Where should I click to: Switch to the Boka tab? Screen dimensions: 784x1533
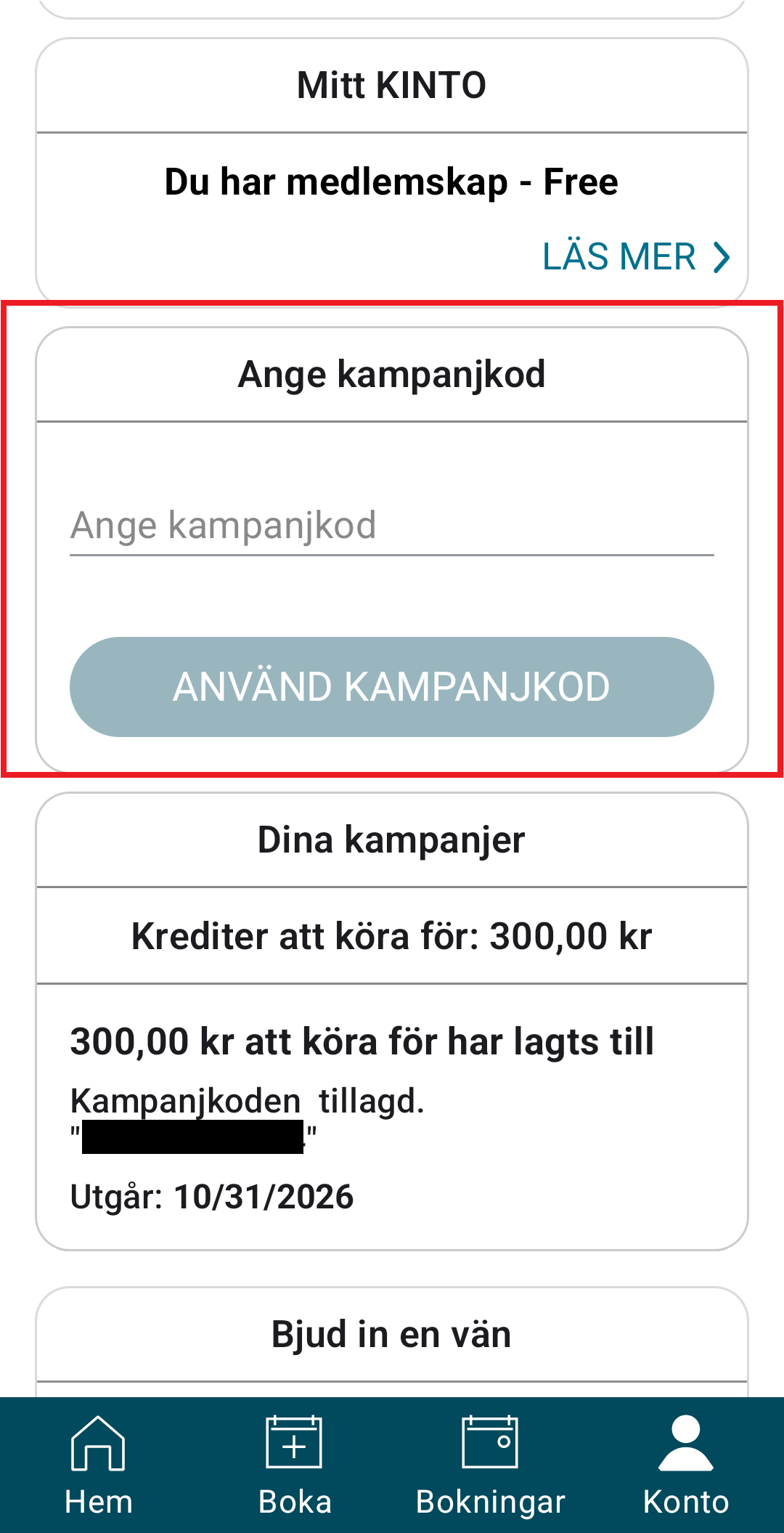pyautogui.click(x=294, y=1465)
